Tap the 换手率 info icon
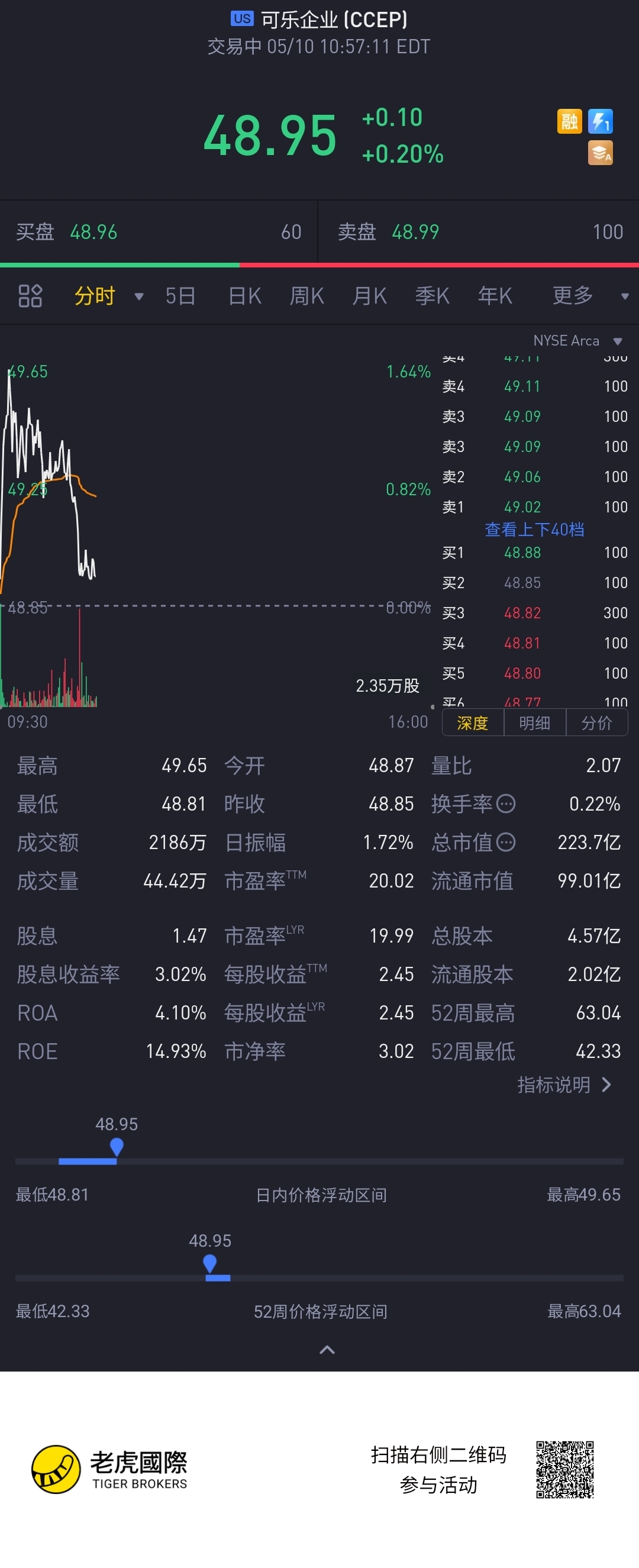This screenshot has height=1568, width=639. 506,804
